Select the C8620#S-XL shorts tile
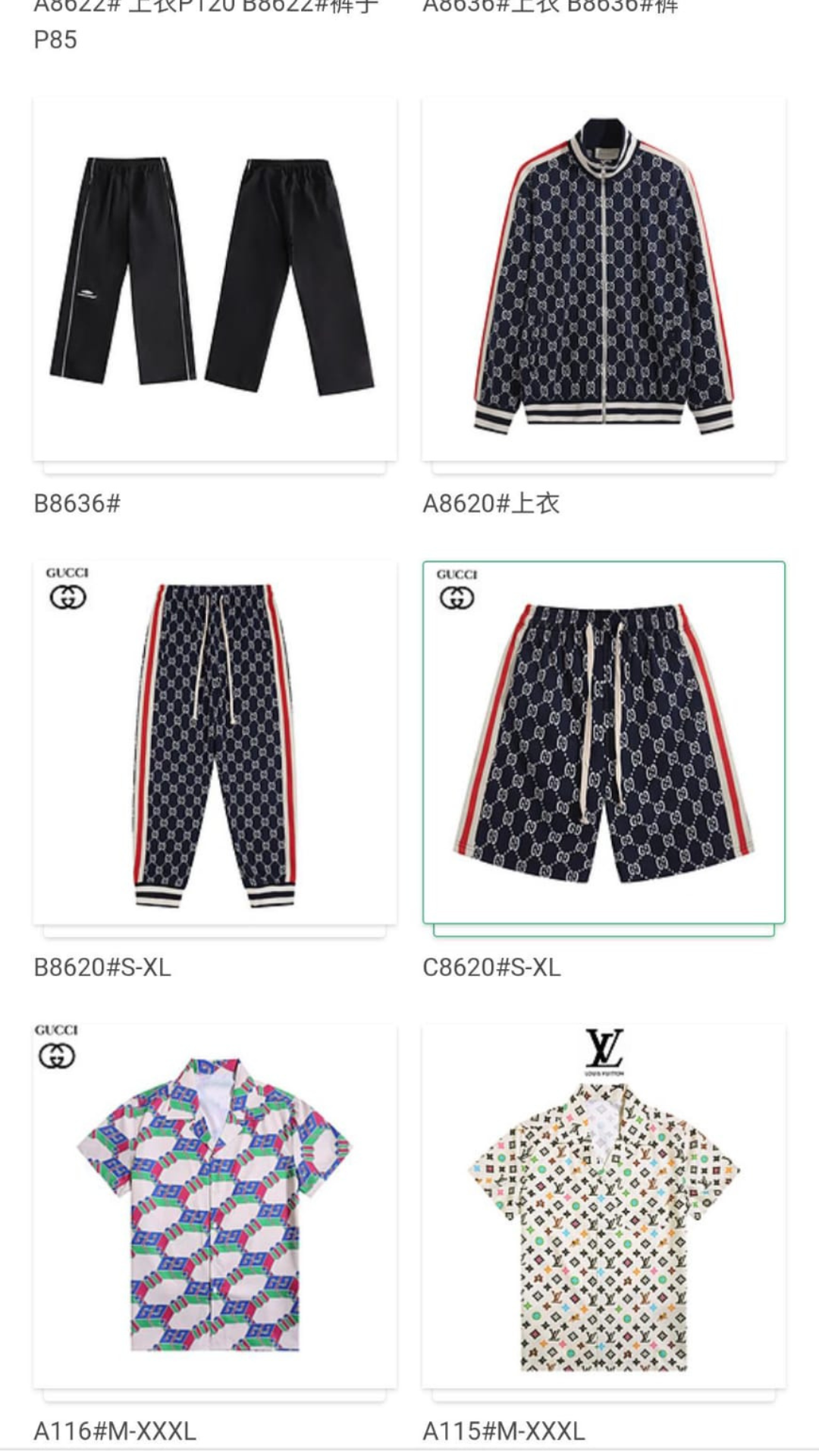 (604, 742)
